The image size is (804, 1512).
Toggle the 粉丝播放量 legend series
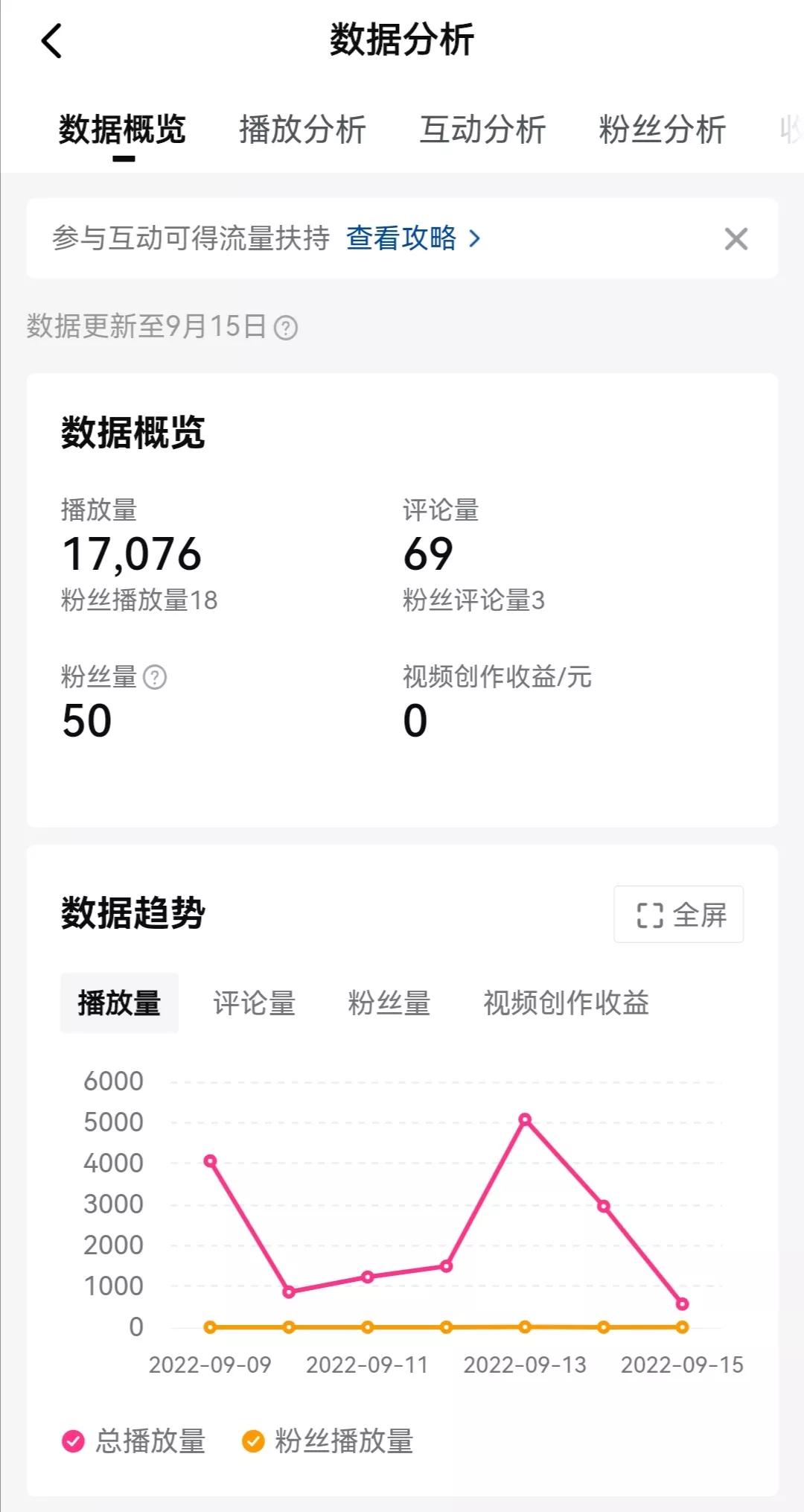coord(328,1441)
